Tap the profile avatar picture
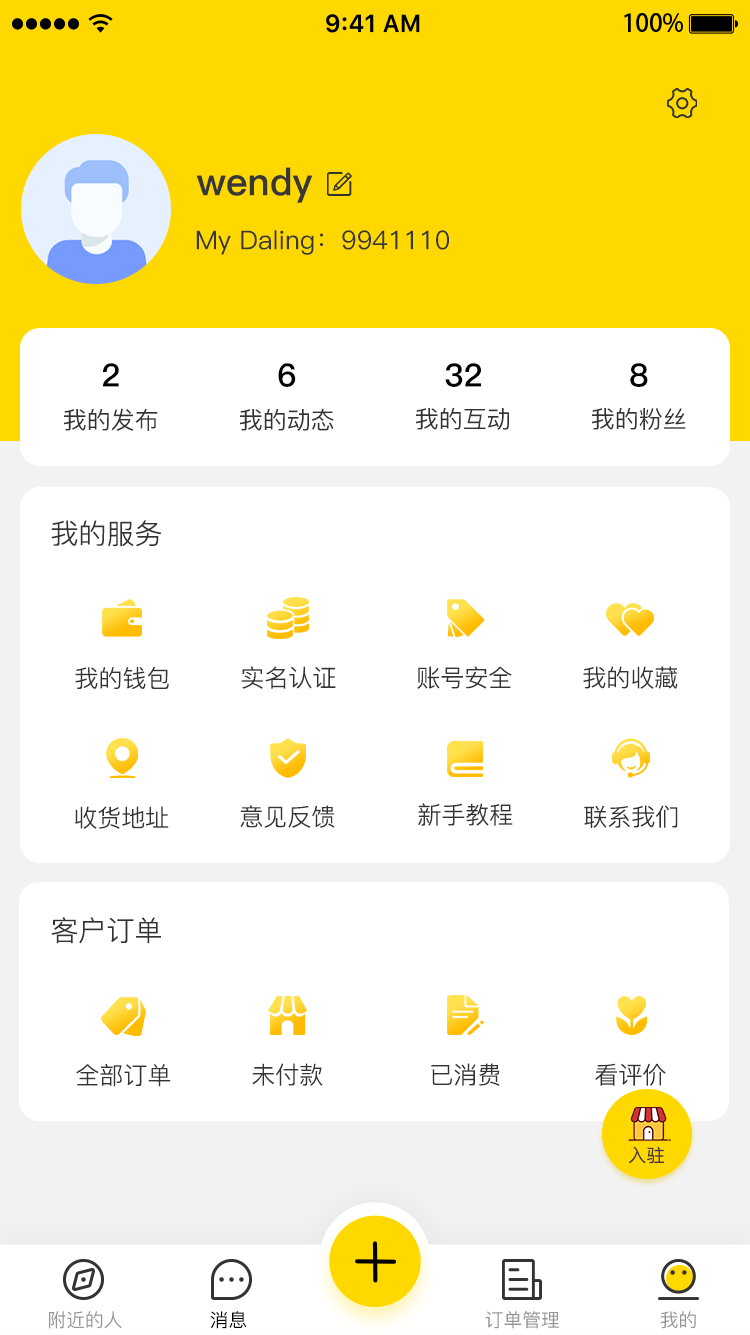 96,210
